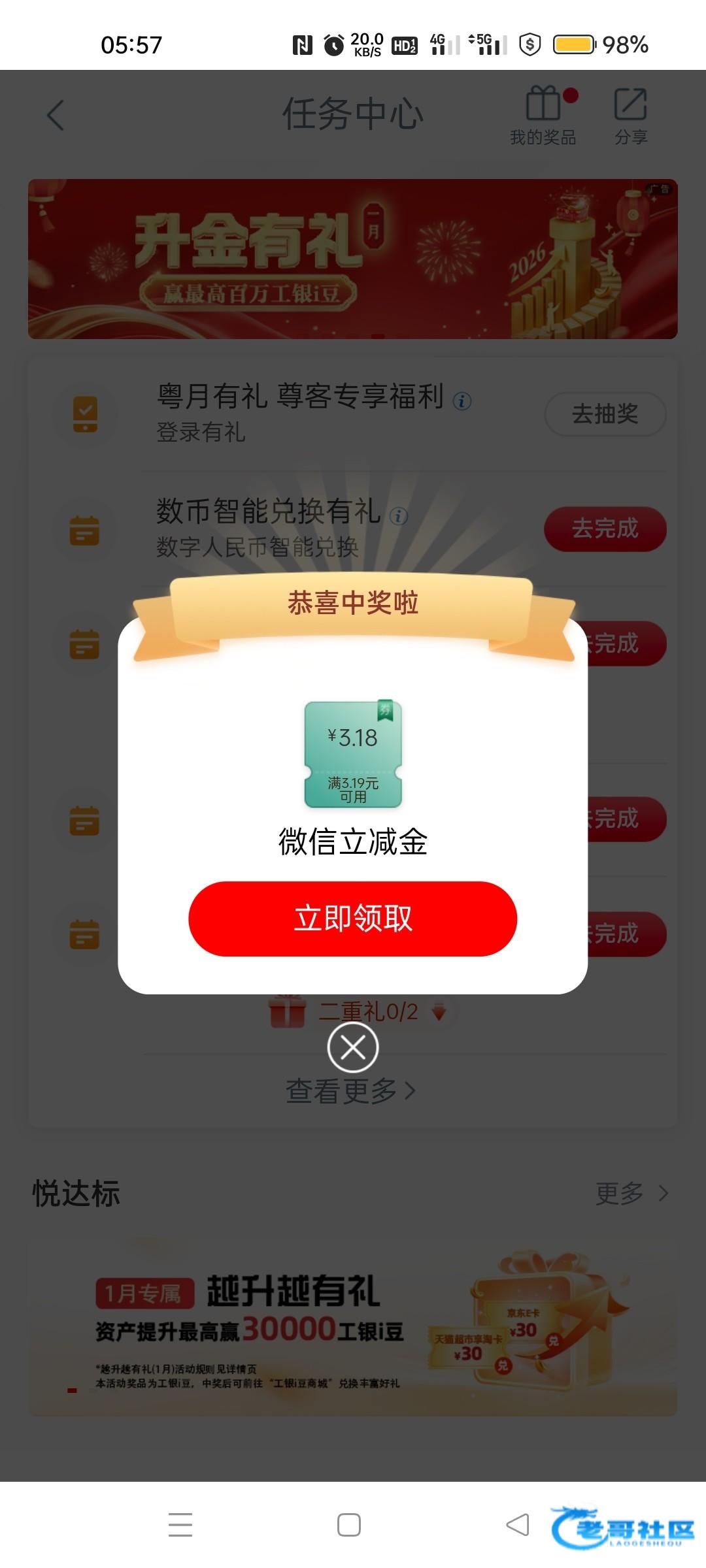The height and width of the screenshot is (1568, 706).
Task: Tap 立即领取 to claim the prize
Action: click(352, 919)
